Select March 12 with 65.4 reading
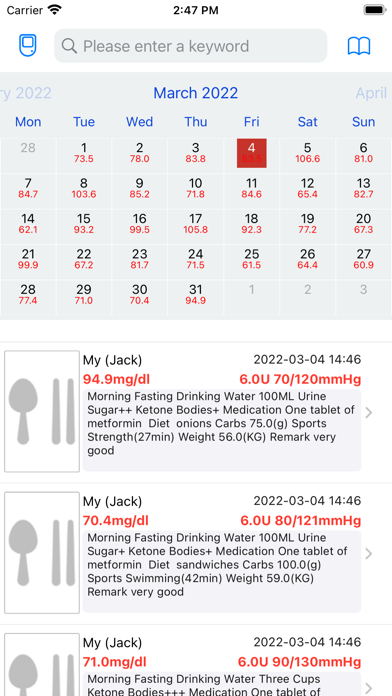Image resolution: width=392 pixels, height=696 pixels. click(x=308, y=189)
